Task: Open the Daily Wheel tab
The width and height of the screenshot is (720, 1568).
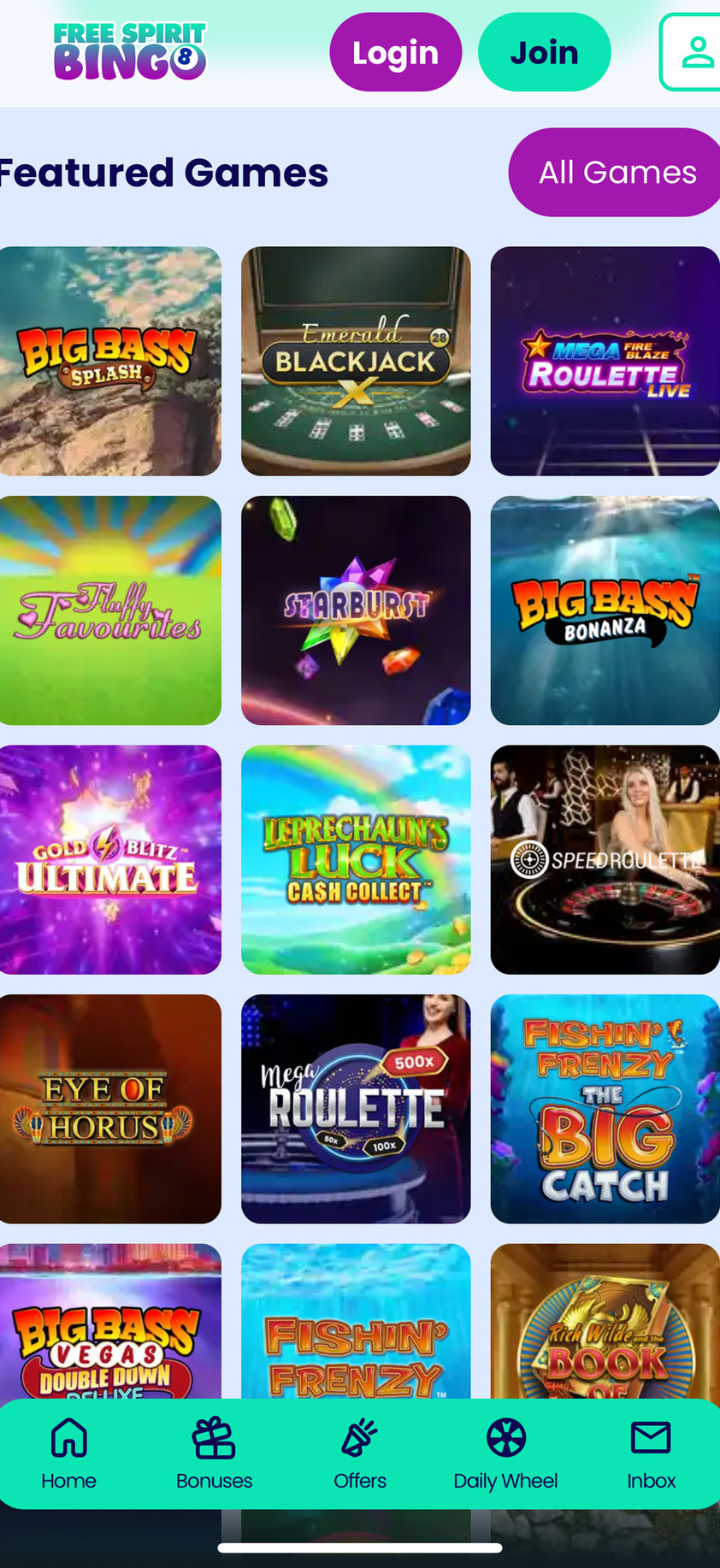Action: [505, 1453]
